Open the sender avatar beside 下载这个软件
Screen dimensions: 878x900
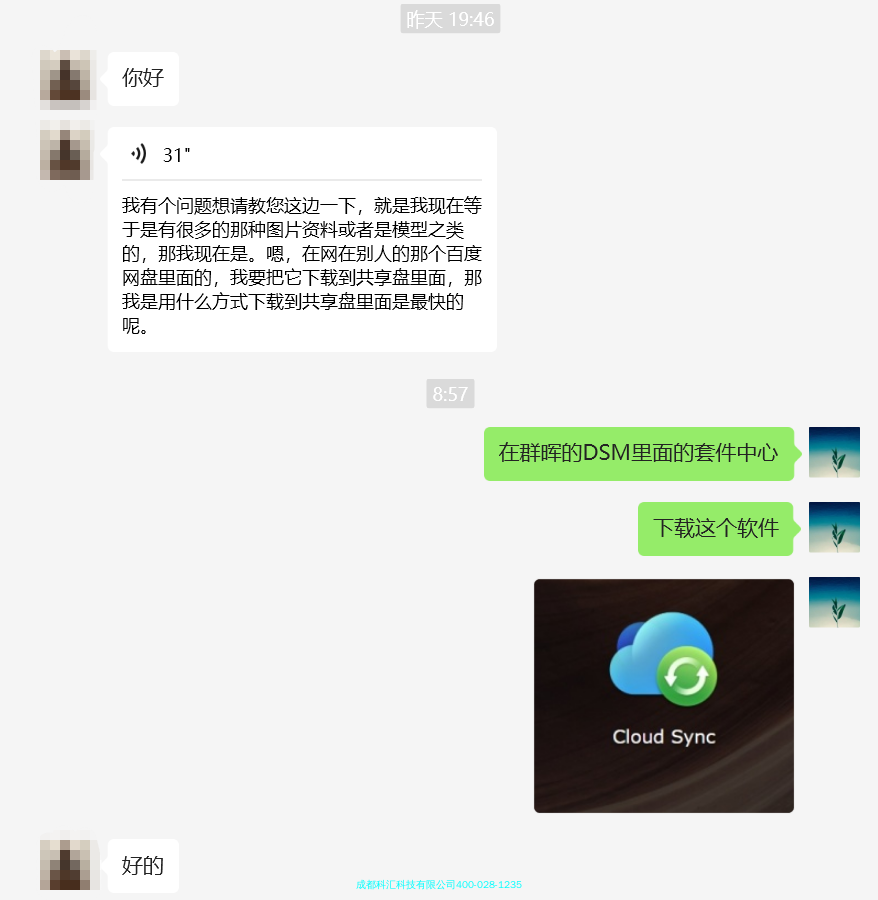834,527
